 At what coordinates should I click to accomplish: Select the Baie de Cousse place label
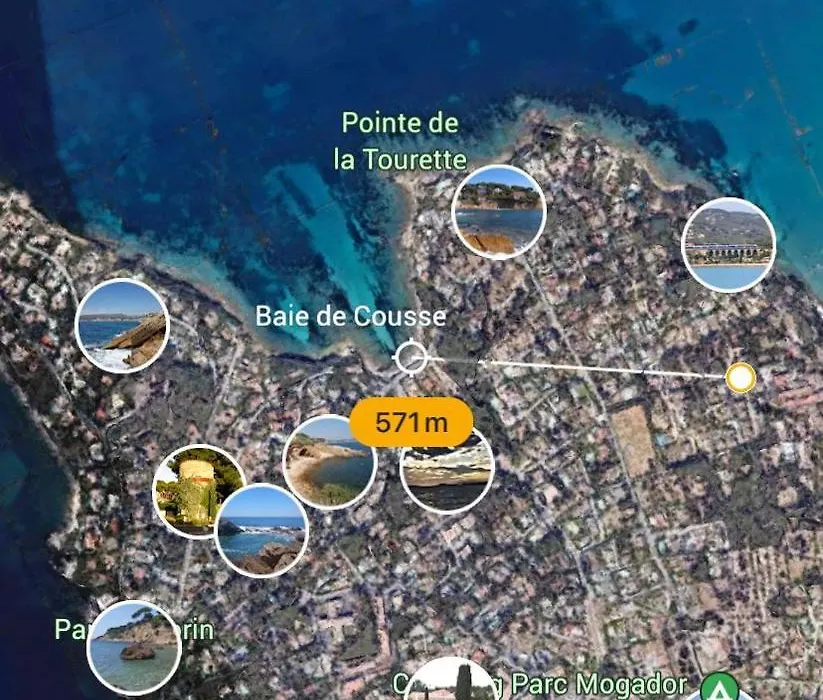[350, 317]
